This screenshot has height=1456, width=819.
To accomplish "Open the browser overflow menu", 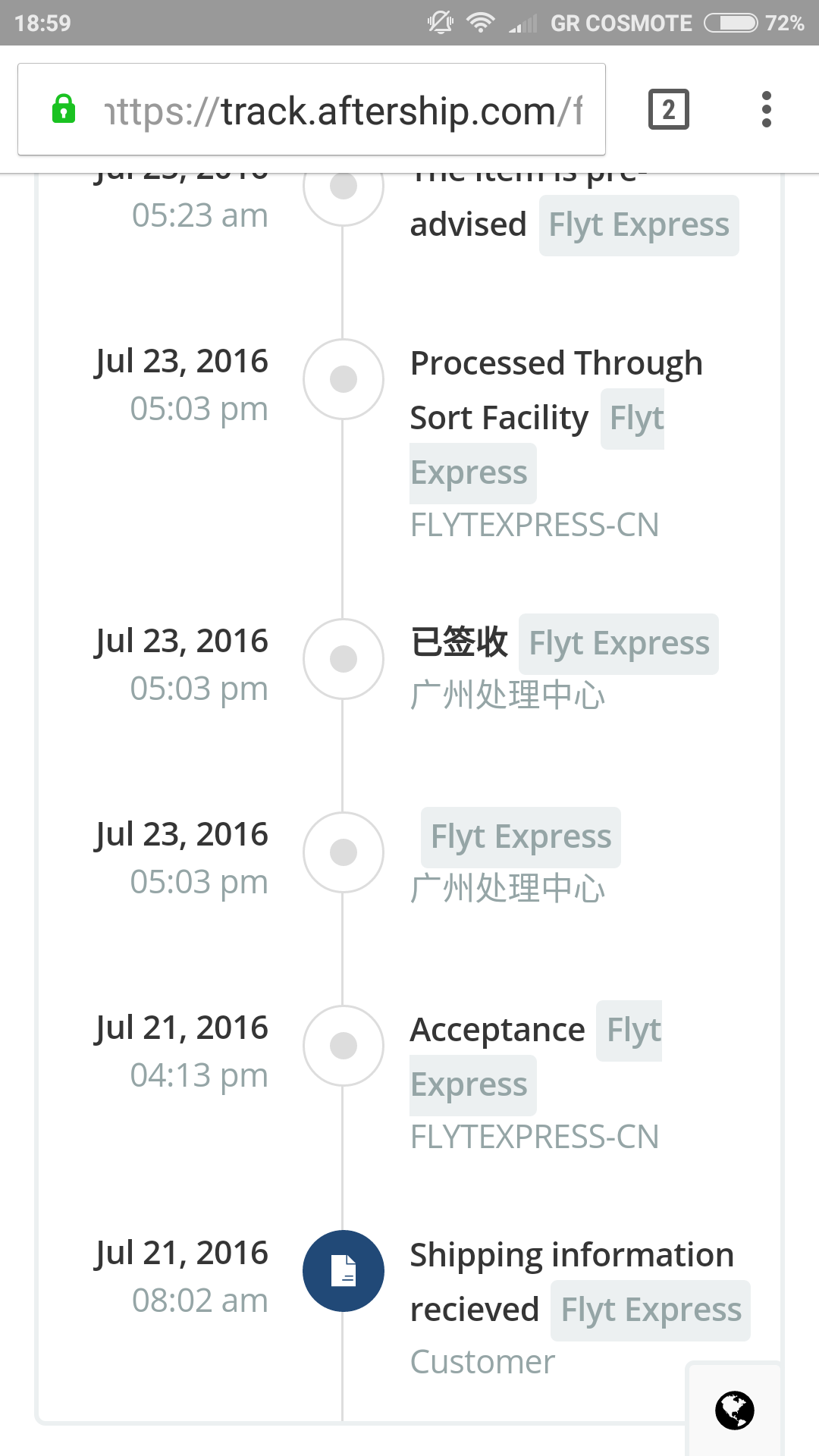I will (766, 110).
